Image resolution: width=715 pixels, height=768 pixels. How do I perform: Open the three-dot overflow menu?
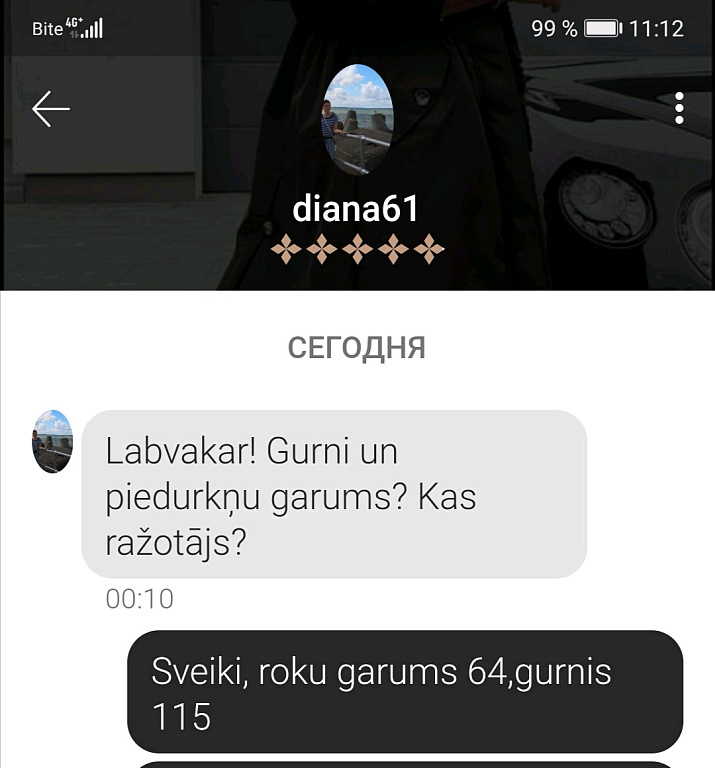point(679,108)
